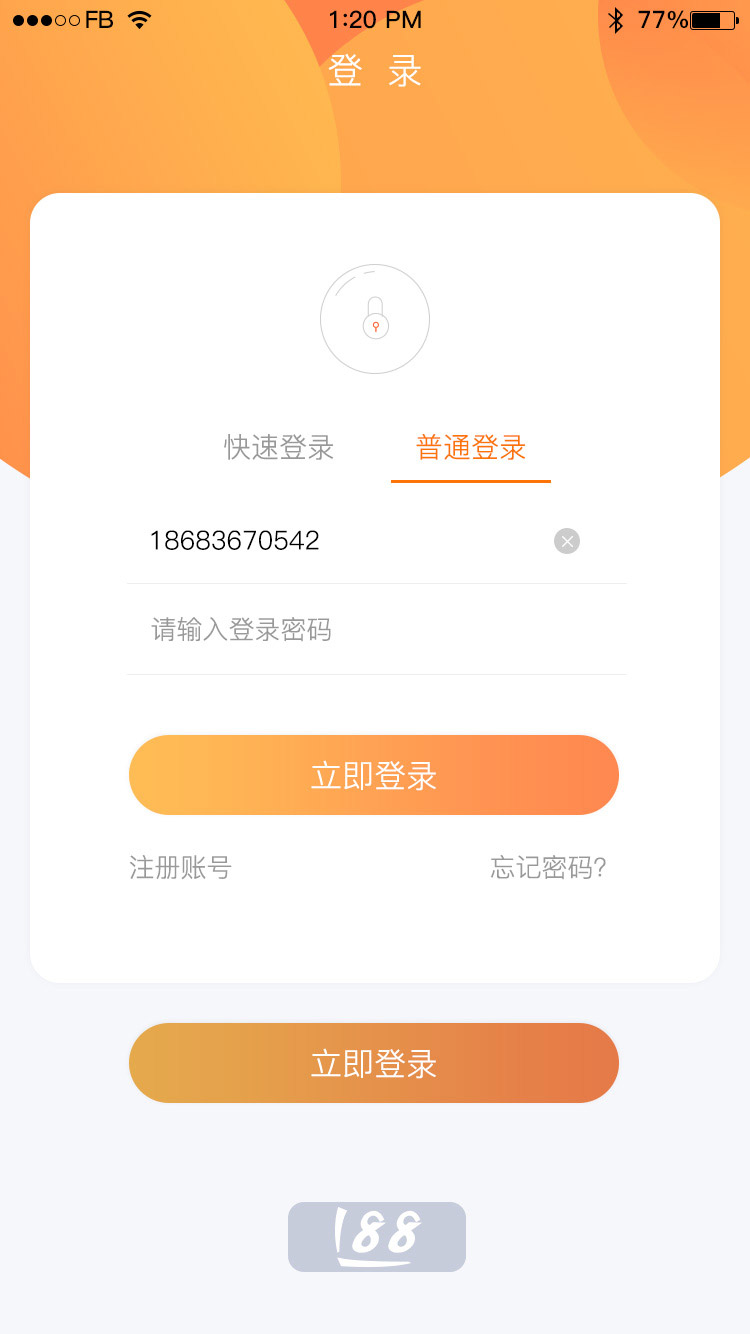Image resolution: width=750 pixels, height=1334 pixels.
Task: Clear the phone number with the X icon
Action: [x=567, y=541]
